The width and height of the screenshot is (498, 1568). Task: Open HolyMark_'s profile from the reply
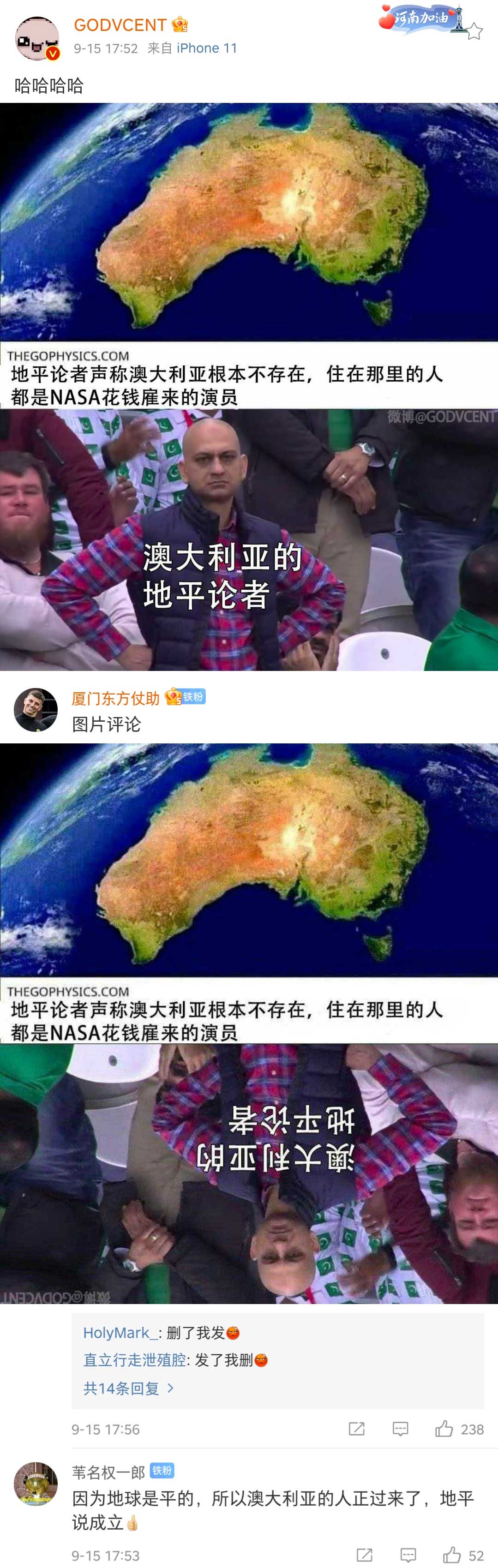click(120, 1333)
